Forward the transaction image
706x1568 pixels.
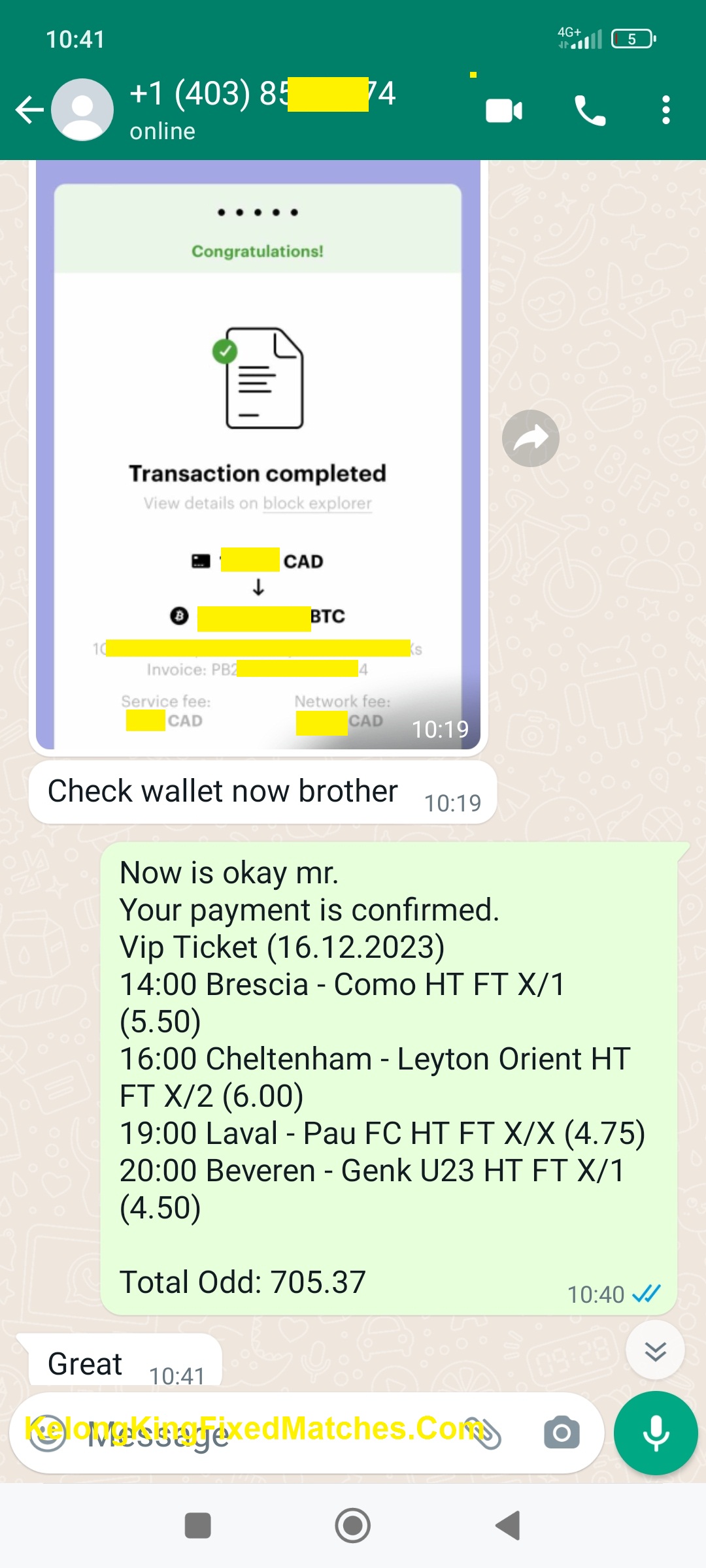tap(530, 438)
